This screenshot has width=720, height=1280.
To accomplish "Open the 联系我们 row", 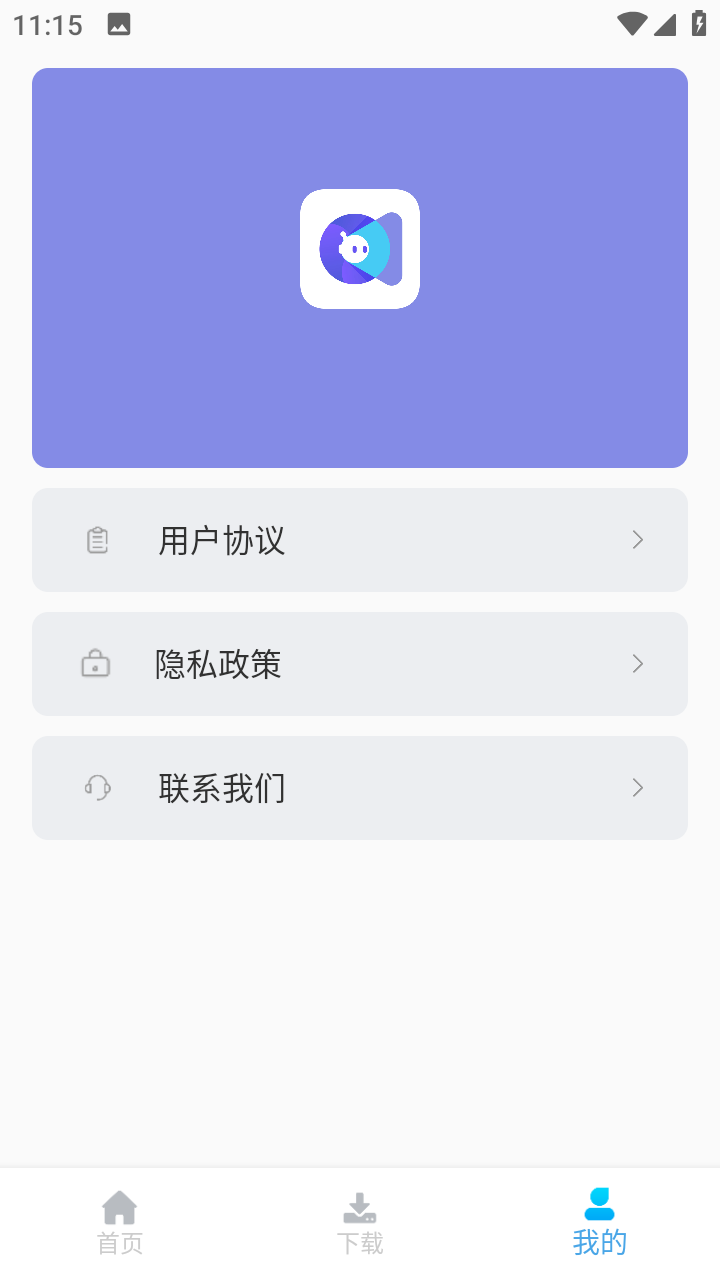I will pyautogui.click(x=360, y=788).
